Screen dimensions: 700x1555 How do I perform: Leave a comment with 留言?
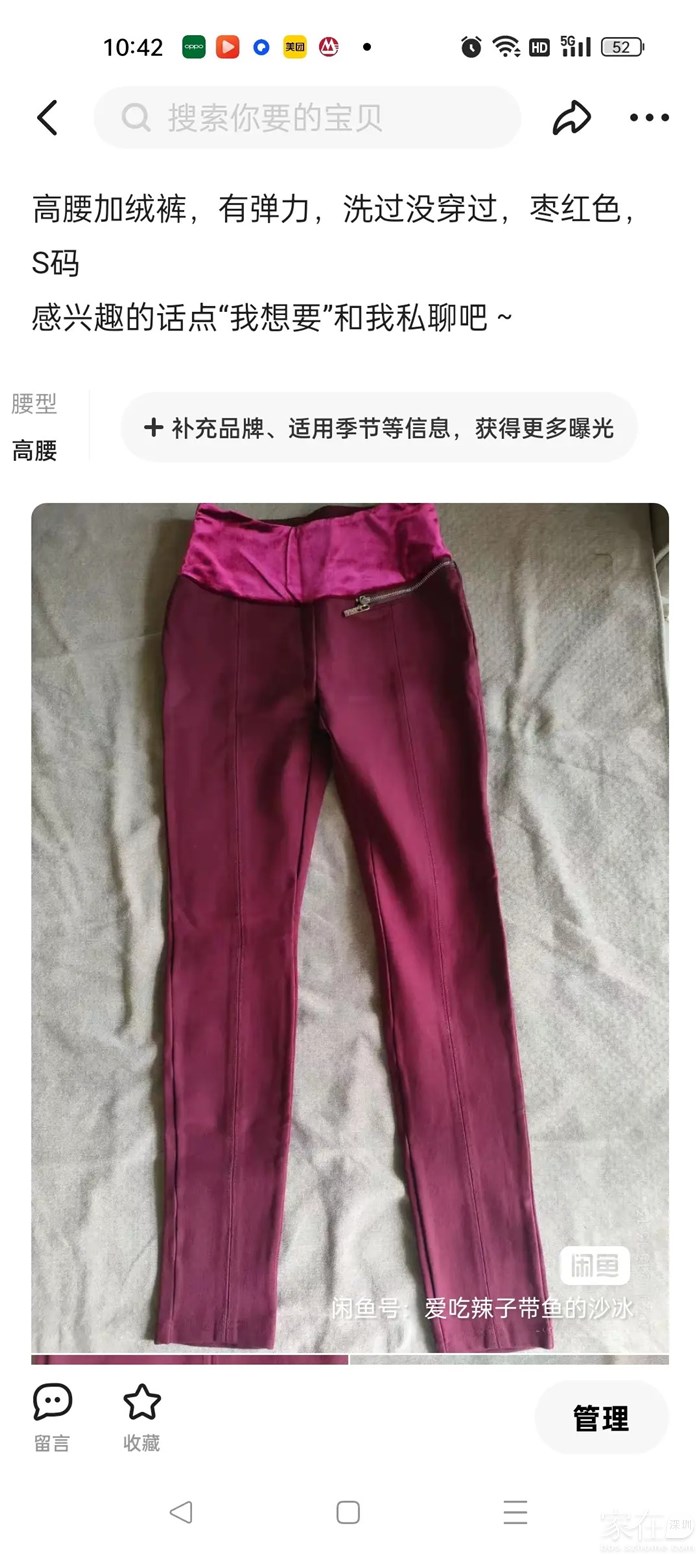click(x=52, y=1417)
